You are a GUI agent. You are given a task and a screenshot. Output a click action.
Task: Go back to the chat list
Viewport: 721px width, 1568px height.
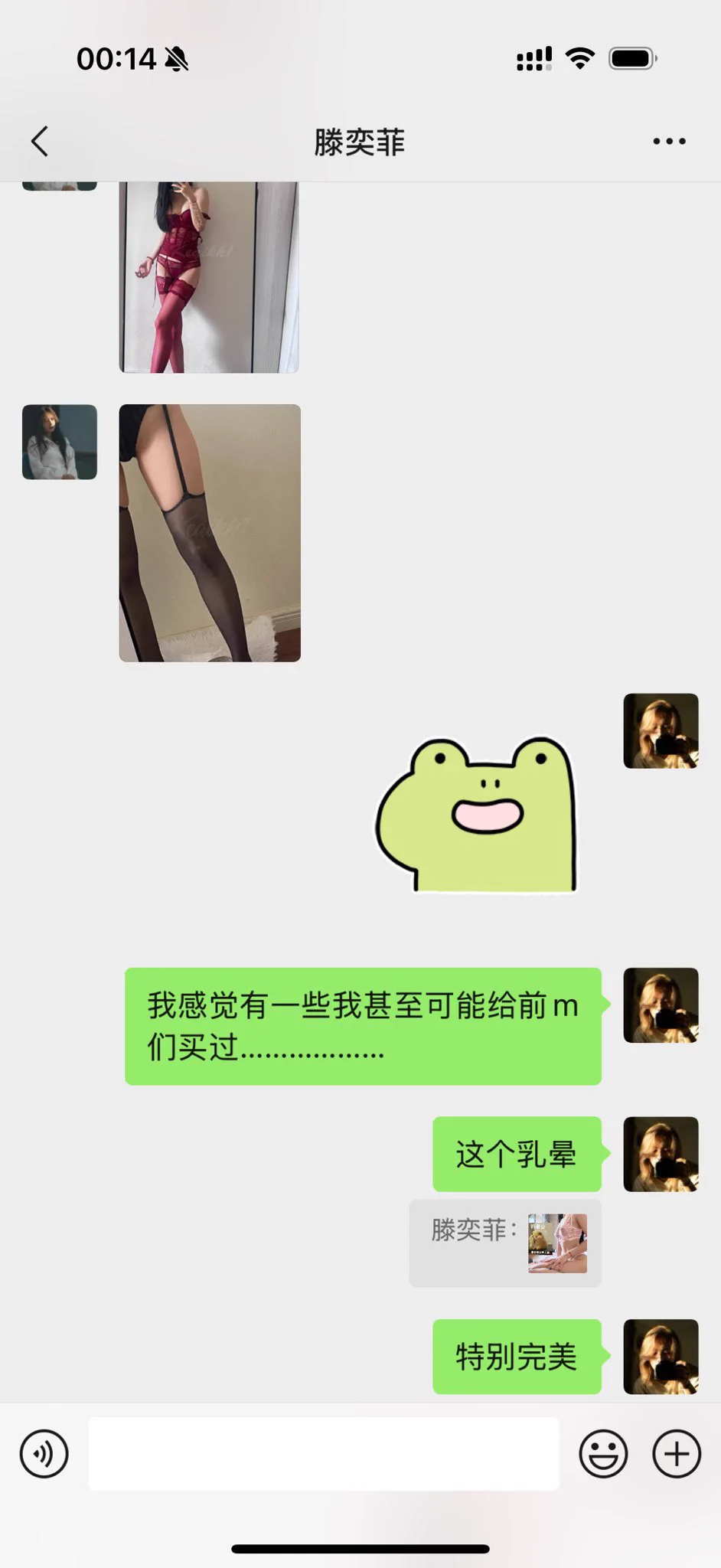[40, 142]
